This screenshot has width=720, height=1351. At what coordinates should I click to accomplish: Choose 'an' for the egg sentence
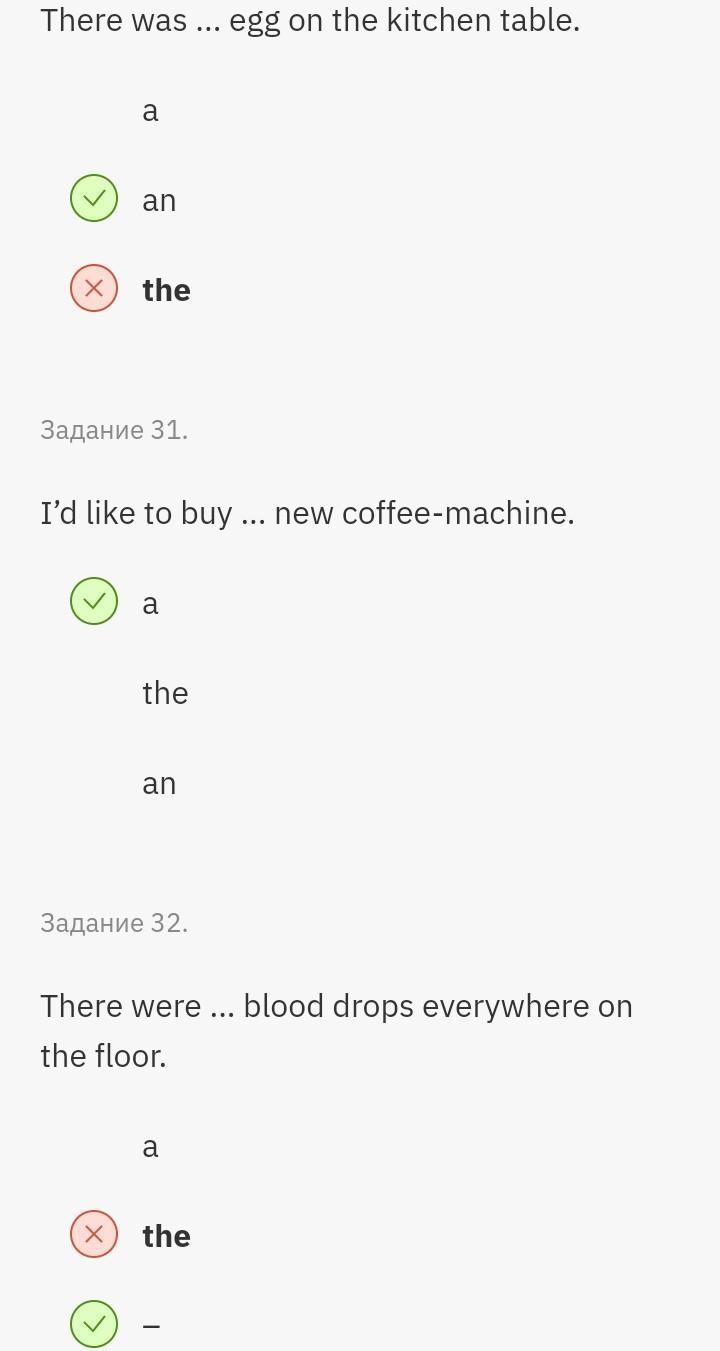pyautogui.click(x=158, y=200)
